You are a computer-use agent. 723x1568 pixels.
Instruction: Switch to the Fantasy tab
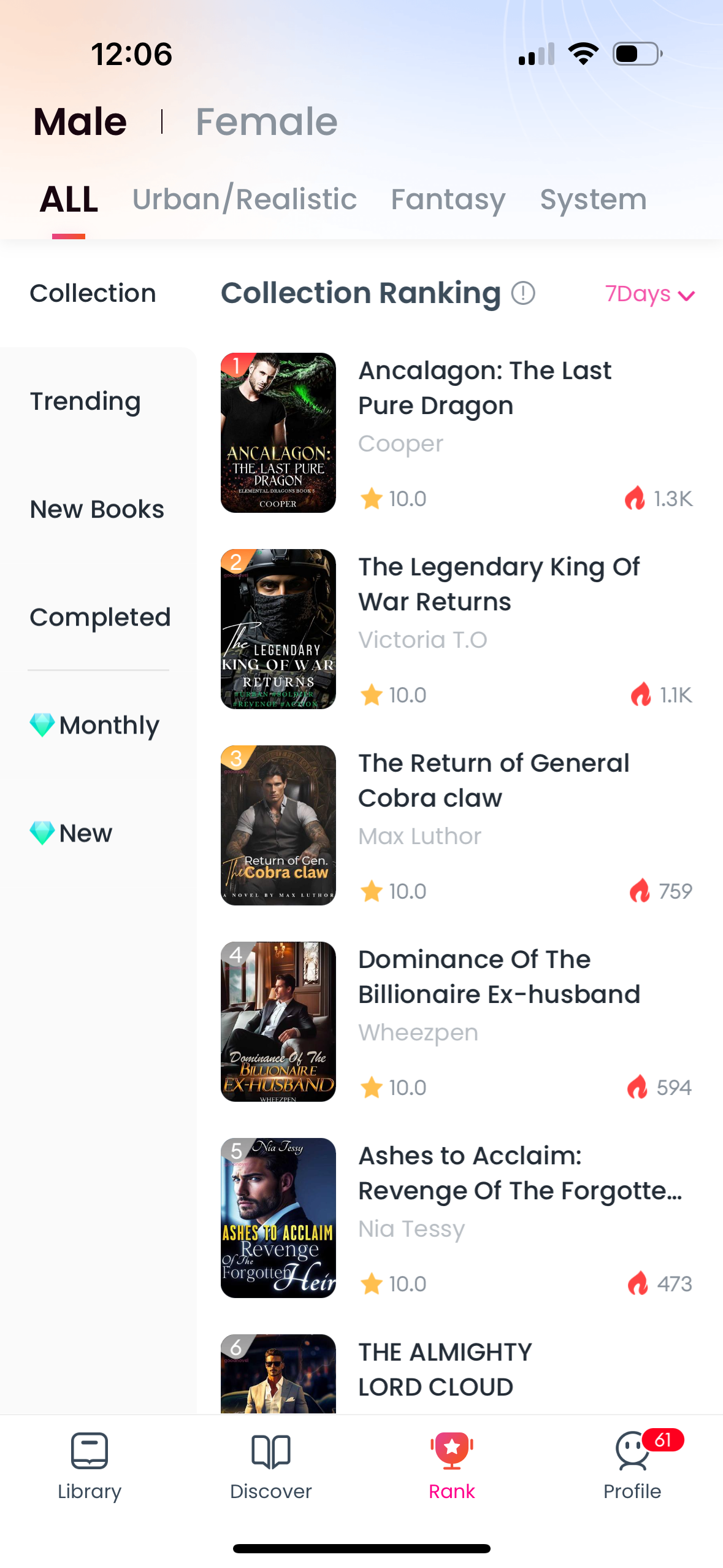(x=448, y=199)
